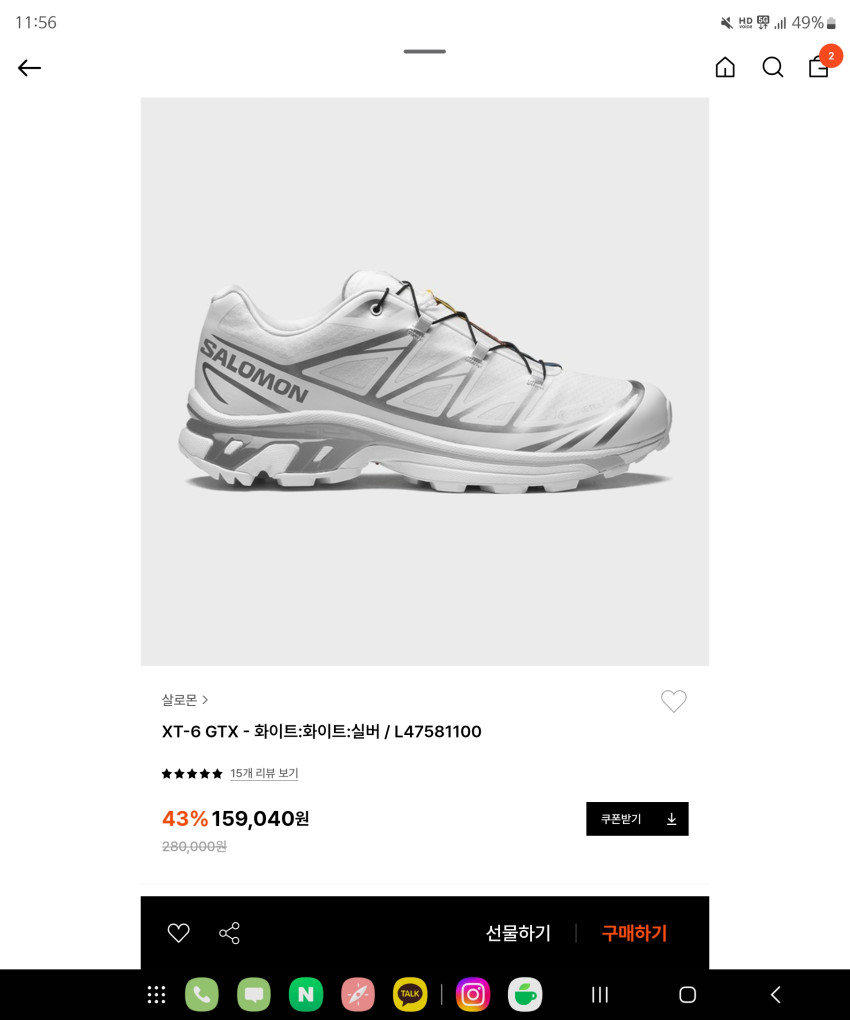Launch the Naver app from the taskbar
This screenshot has height=1020, width=850.
coord(306,994)
